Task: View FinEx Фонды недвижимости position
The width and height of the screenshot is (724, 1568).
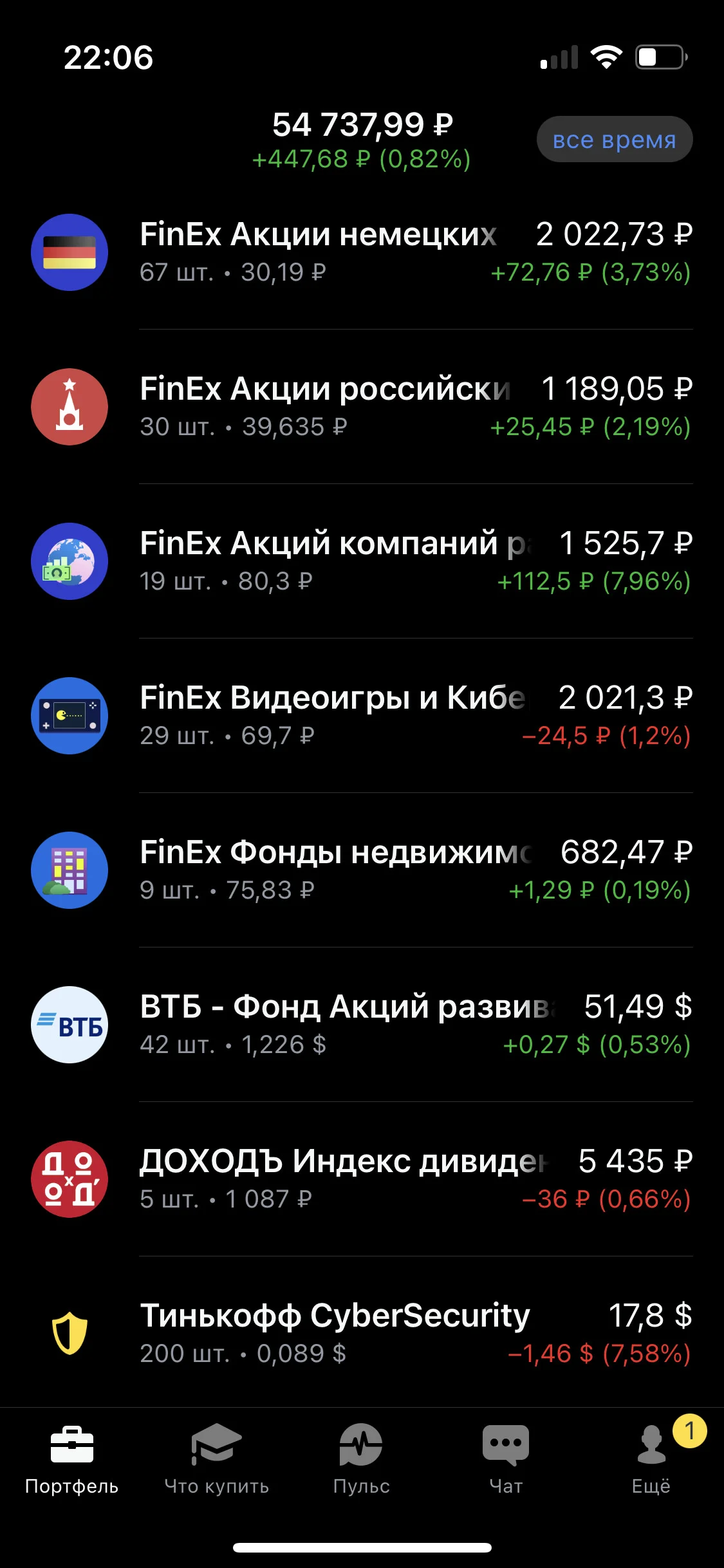Action: tap(362, 870)
